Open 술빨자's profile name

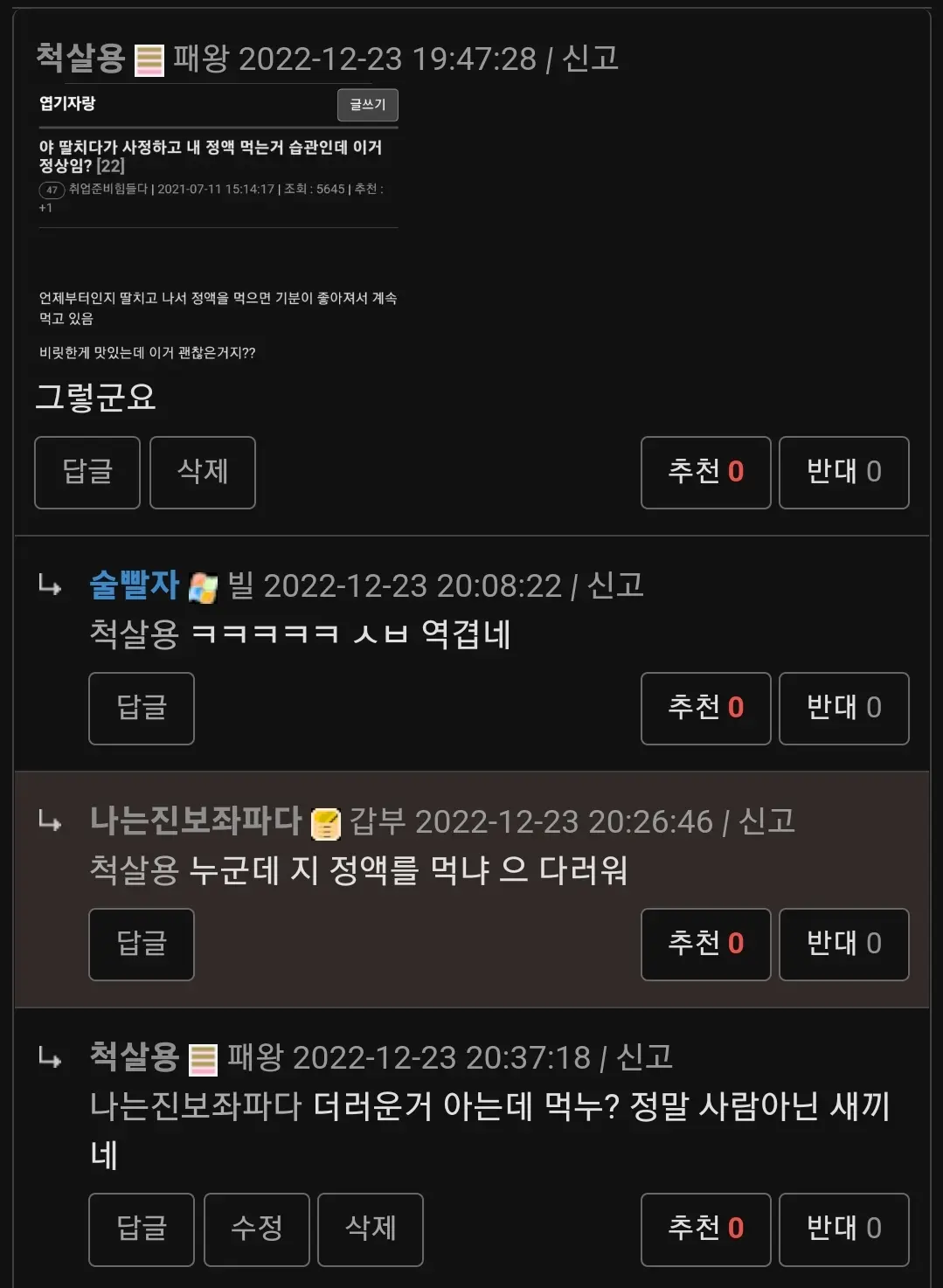tap(134, 585)
